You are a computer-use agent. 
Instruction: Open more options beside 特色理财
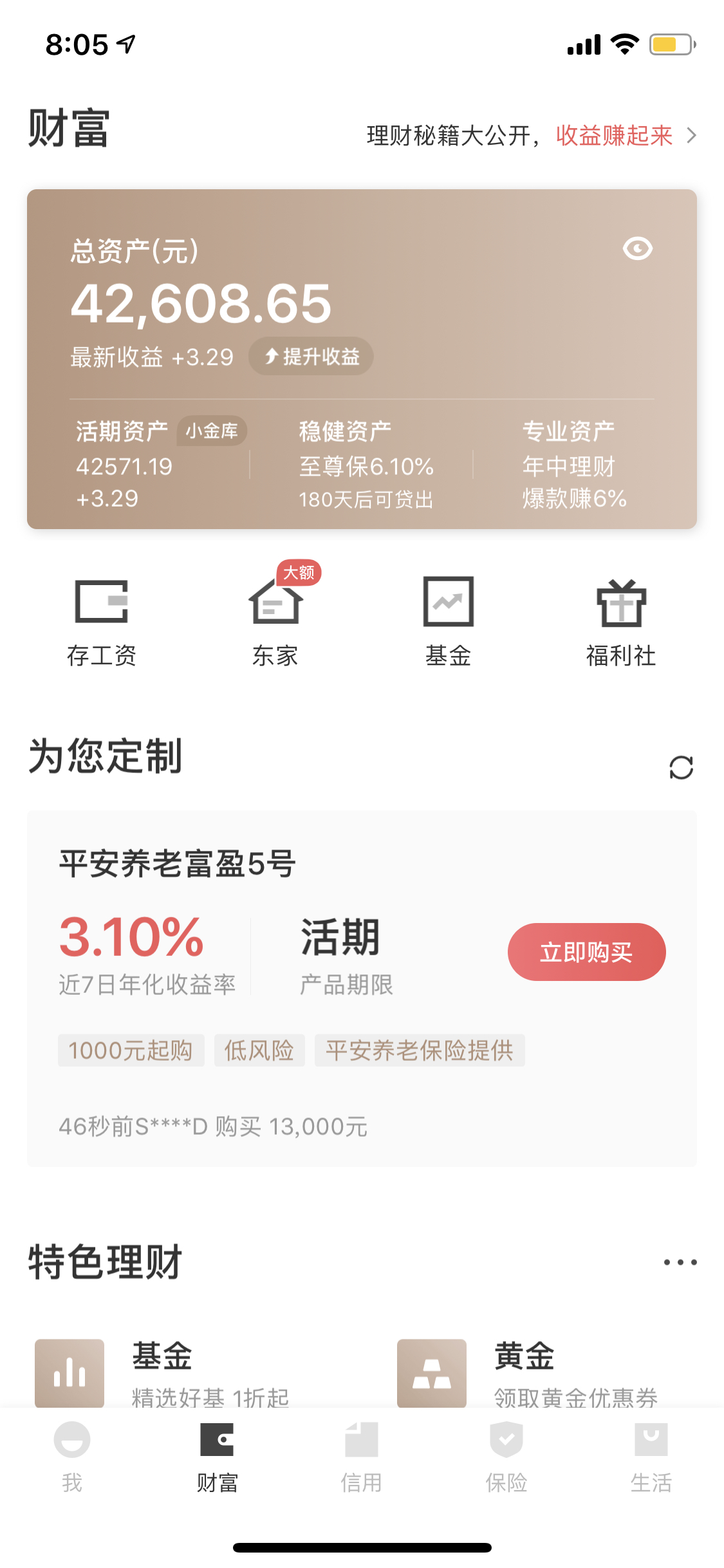click(680, 1262)
